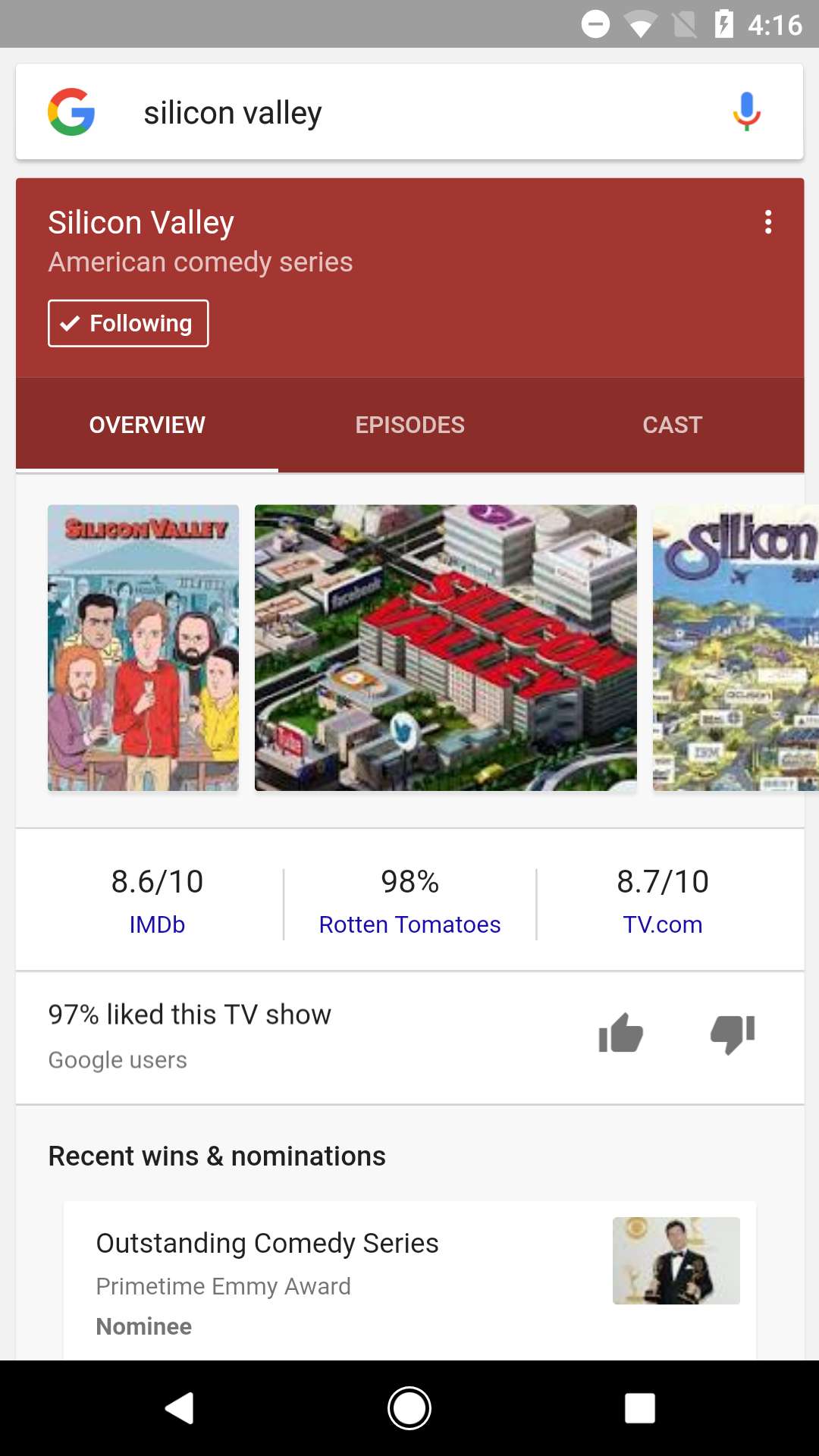
Task: Select the Overview tab
Action: (147, 425)
